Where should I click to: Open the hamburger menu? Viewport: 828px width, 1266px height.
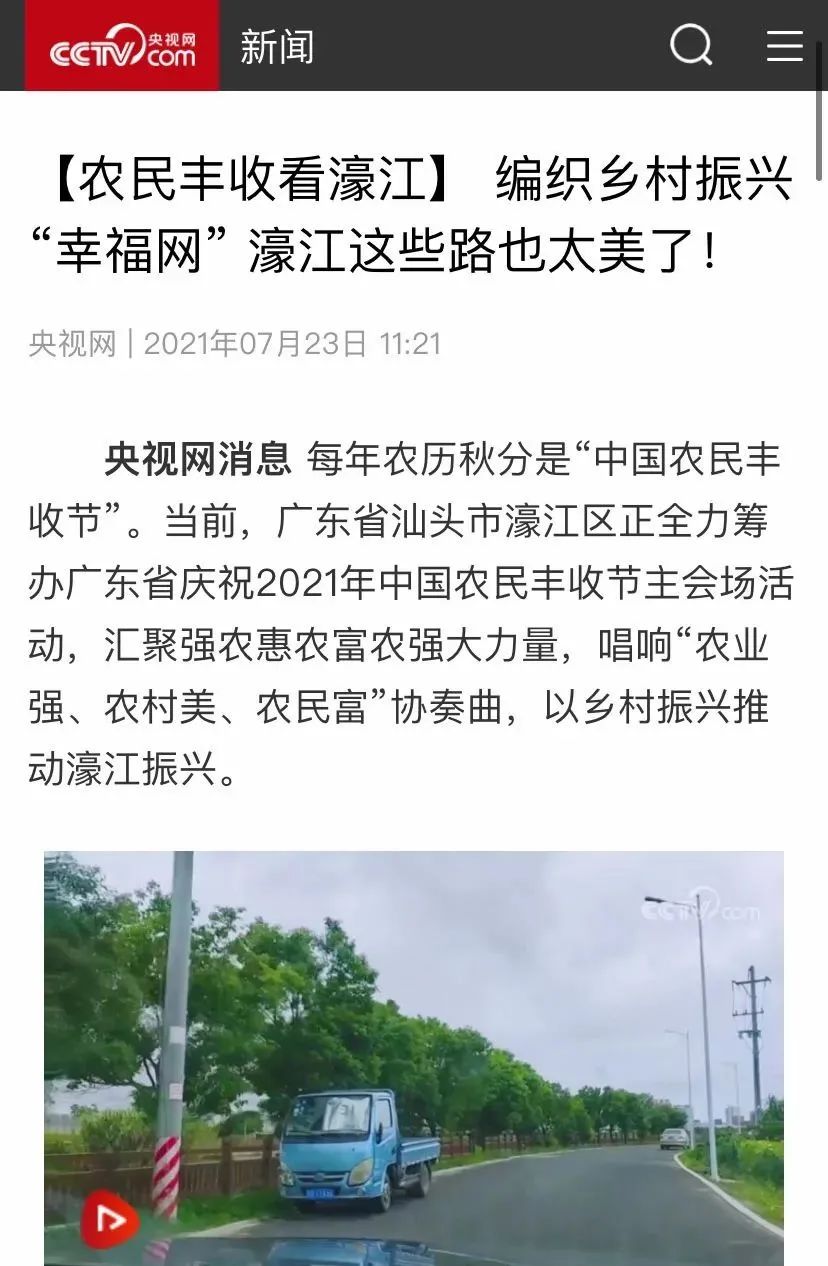[x=784, y=46]
